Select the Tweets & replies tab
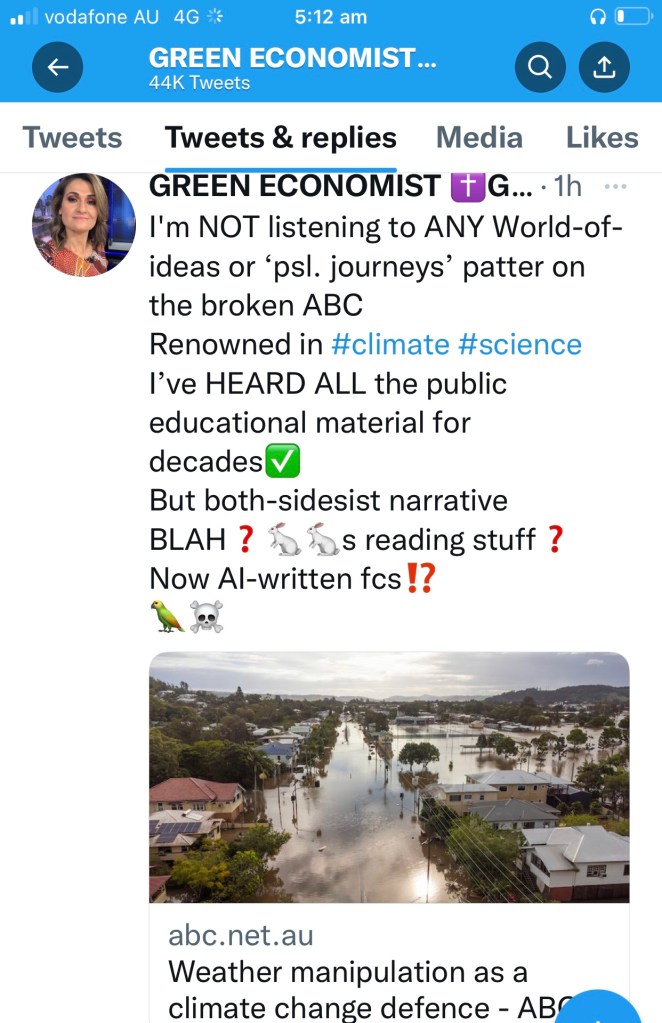Image resolution: width=662 pixels, height=1023 pixels. click(281, 138)
